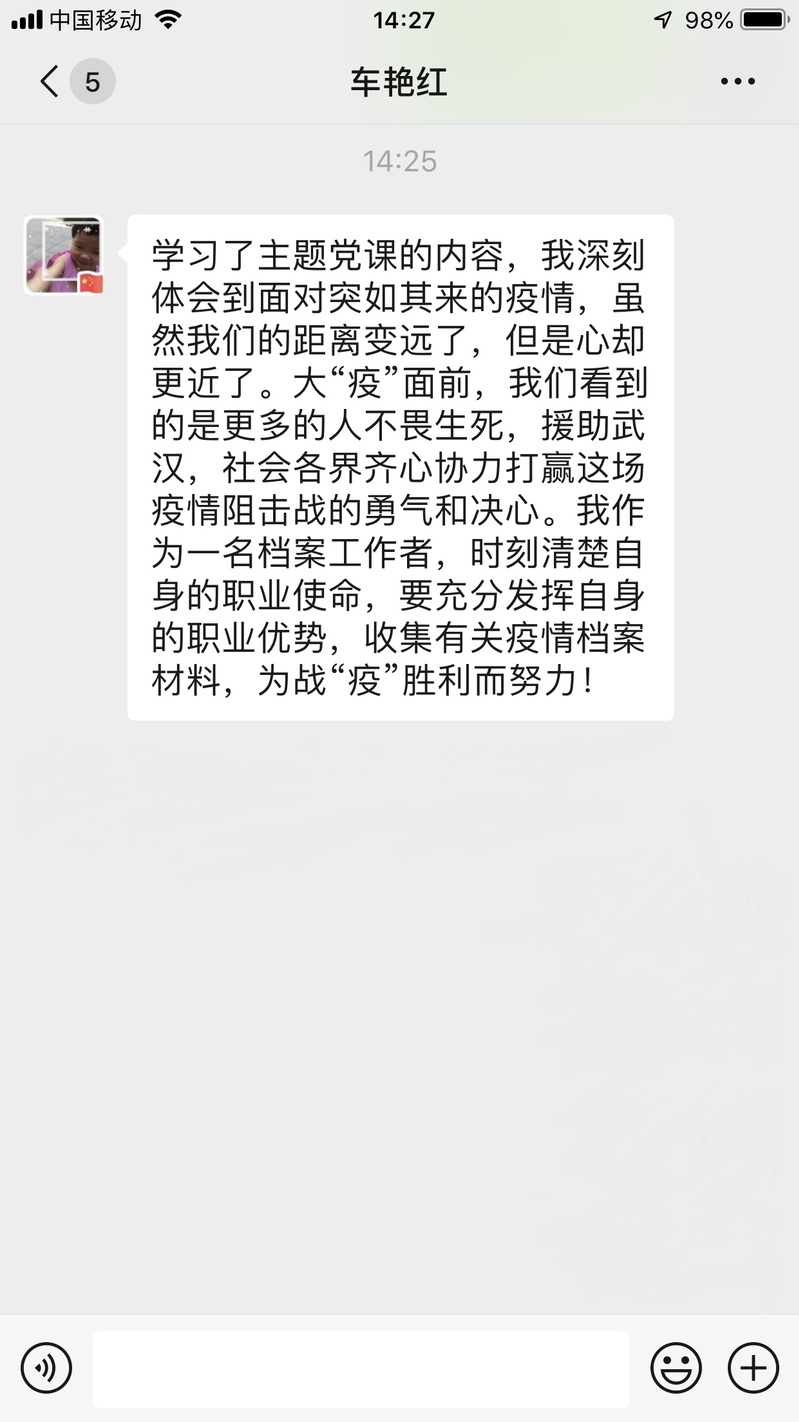
Task: Go back to the chat list
Action: [50, 81]
